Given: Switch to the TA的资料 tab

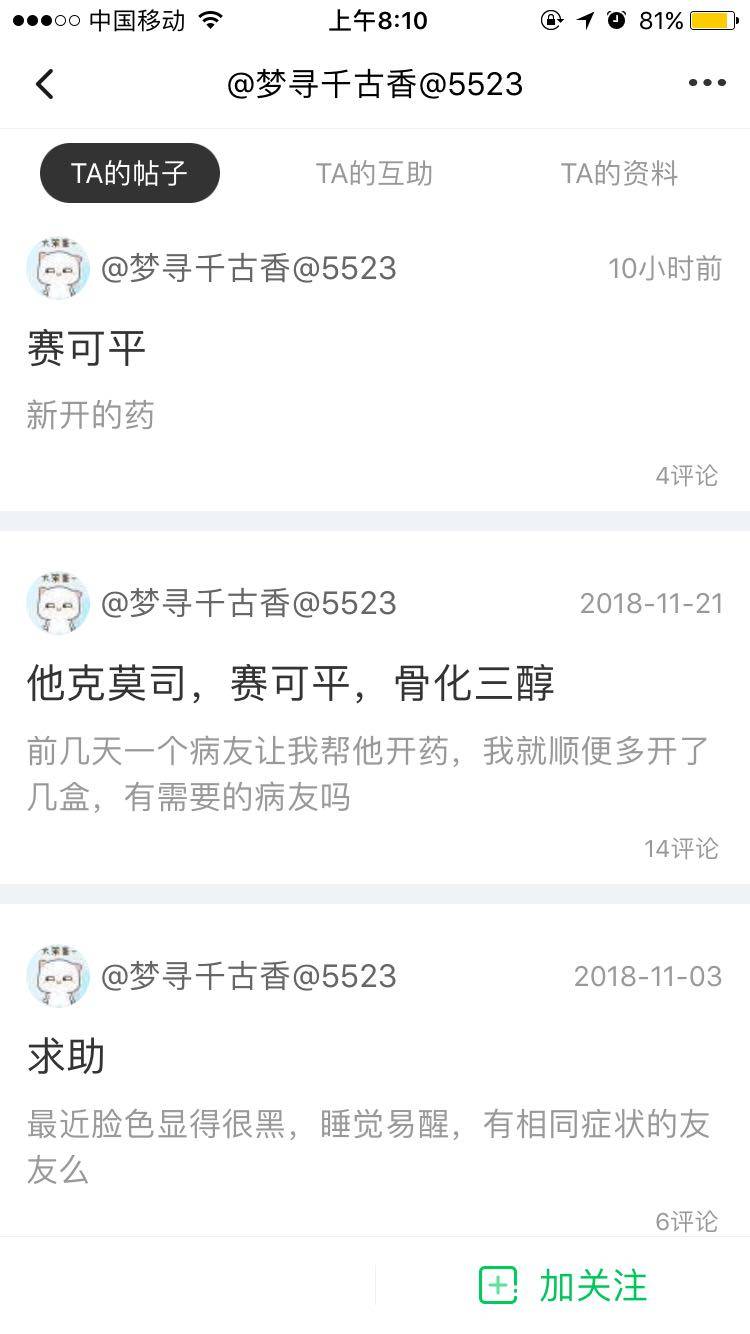Looking at the screenshot, I should click(x=619, y=173).
